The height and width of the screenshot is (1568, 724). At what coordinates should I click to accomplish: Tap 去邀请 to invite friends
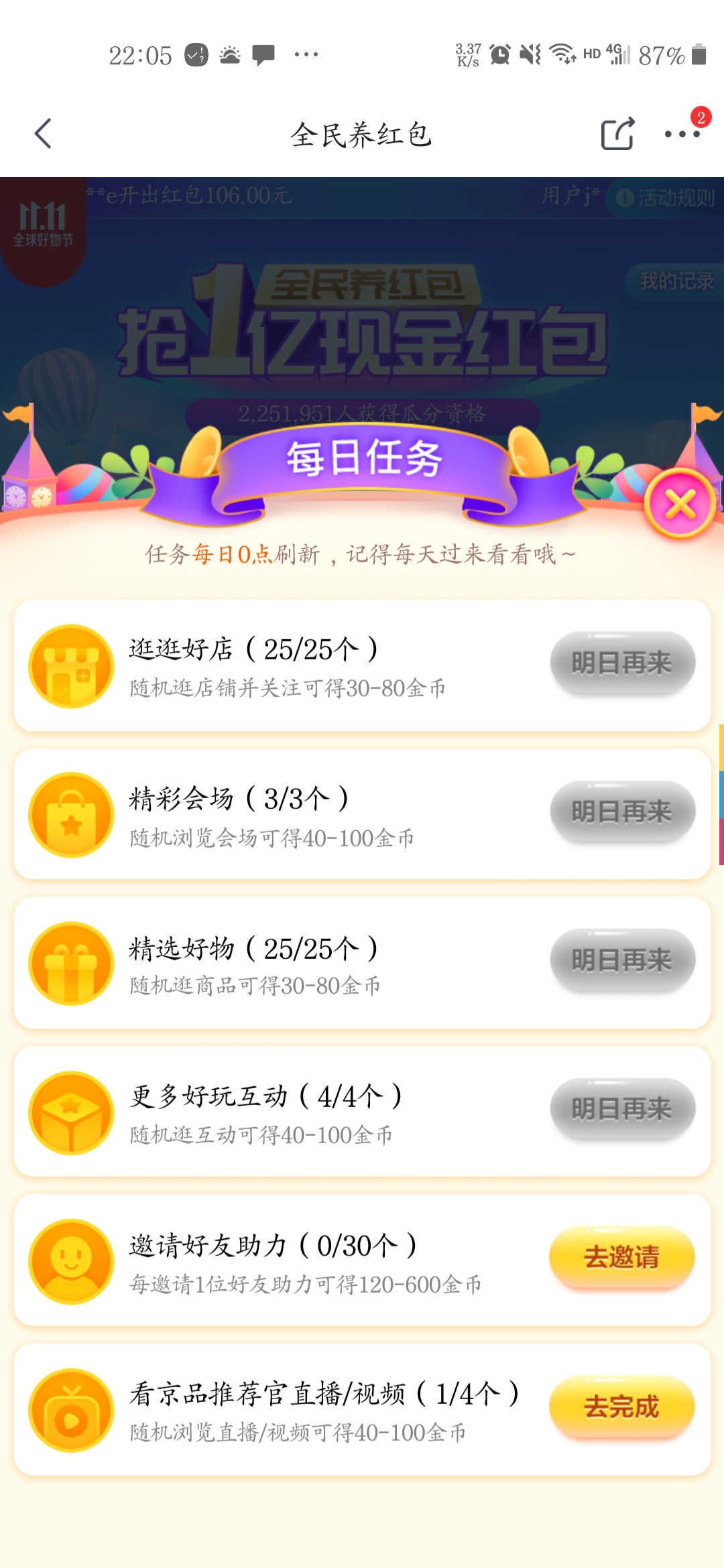(x=621, y=1258)
